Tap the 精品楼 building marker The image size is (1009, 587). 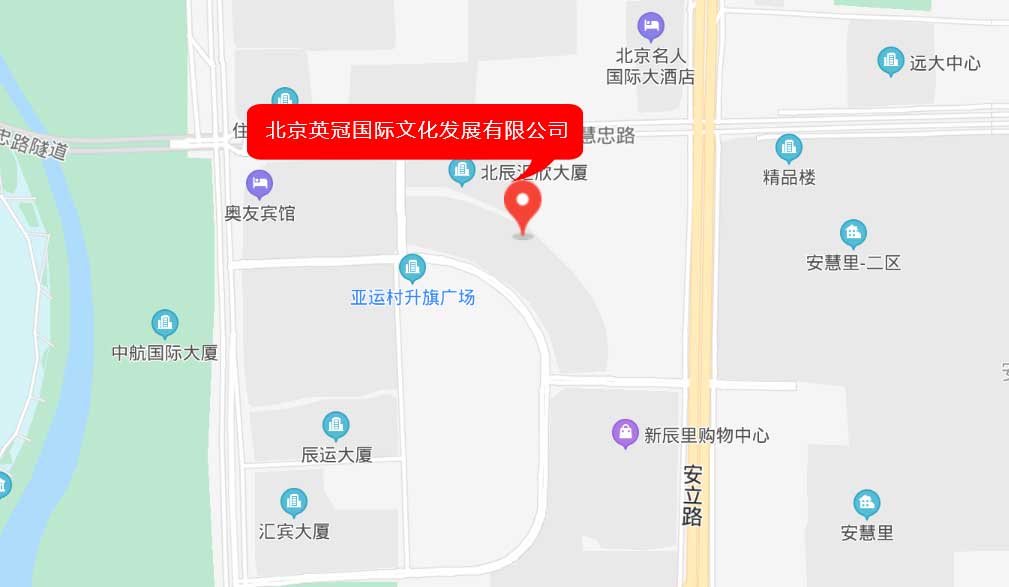click(789, 148)
